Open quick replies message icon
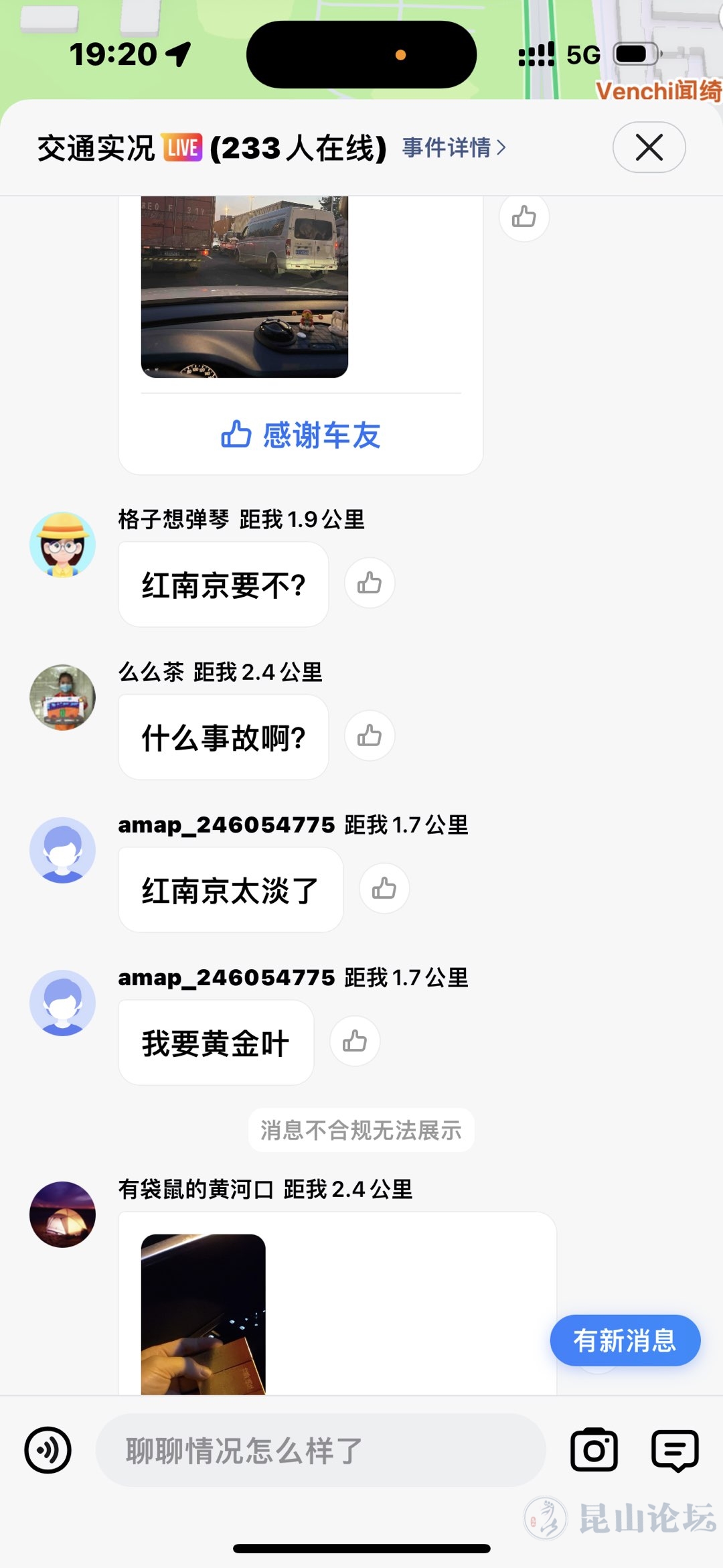723x1568 pixels. (x=675, y=1451)
